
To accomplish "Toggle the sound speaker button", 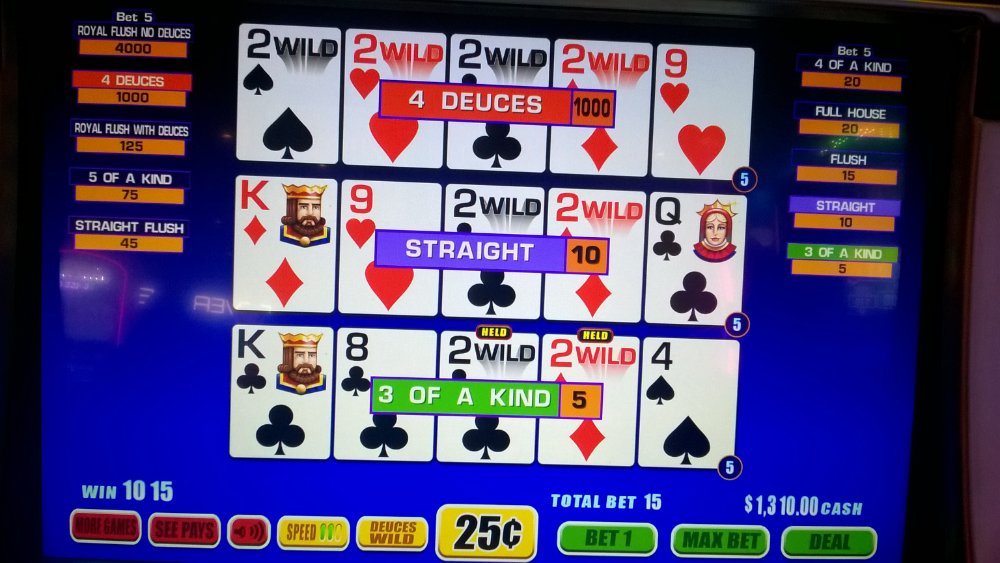I will pos(248,531).
